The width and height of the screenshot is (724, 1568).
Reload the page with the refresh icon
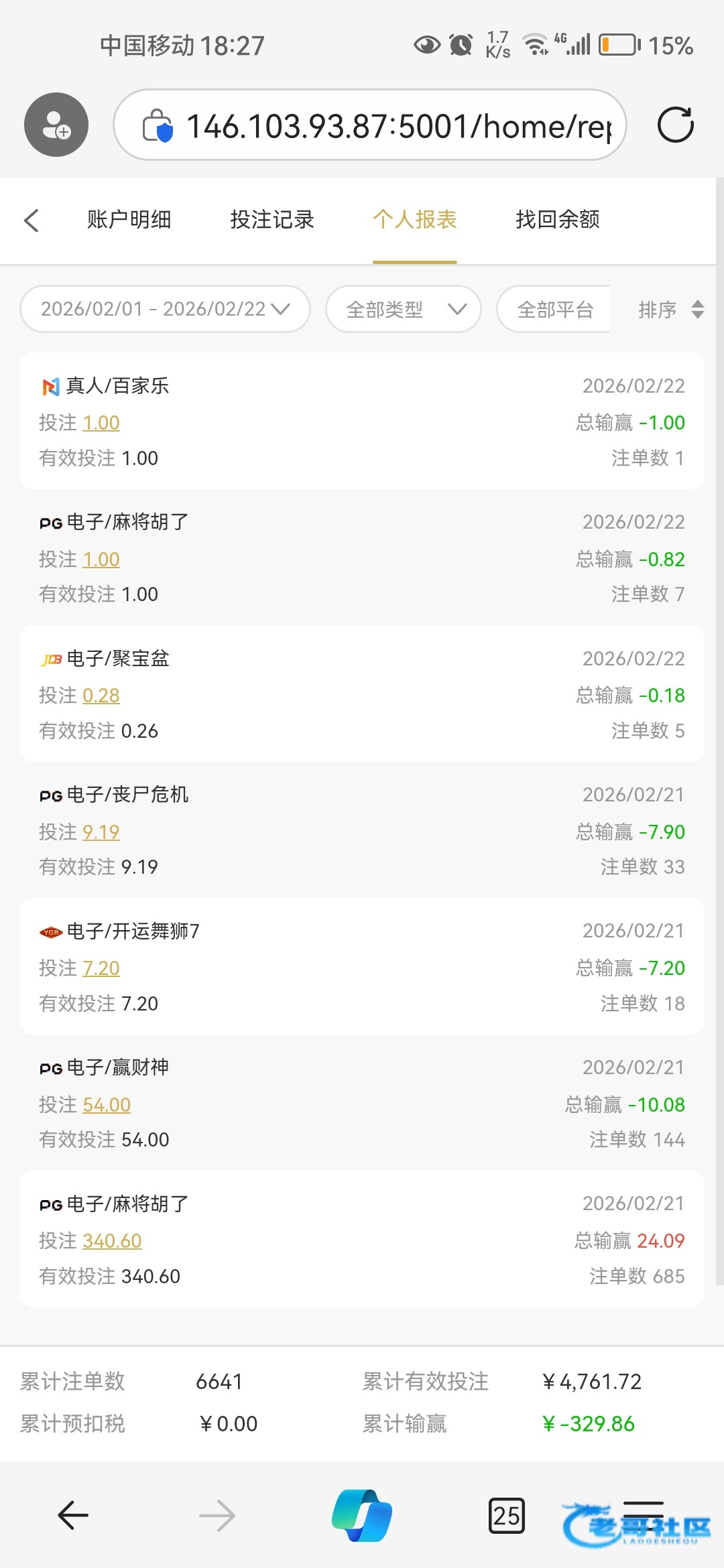pyautogui.click(x=675, y=125)
